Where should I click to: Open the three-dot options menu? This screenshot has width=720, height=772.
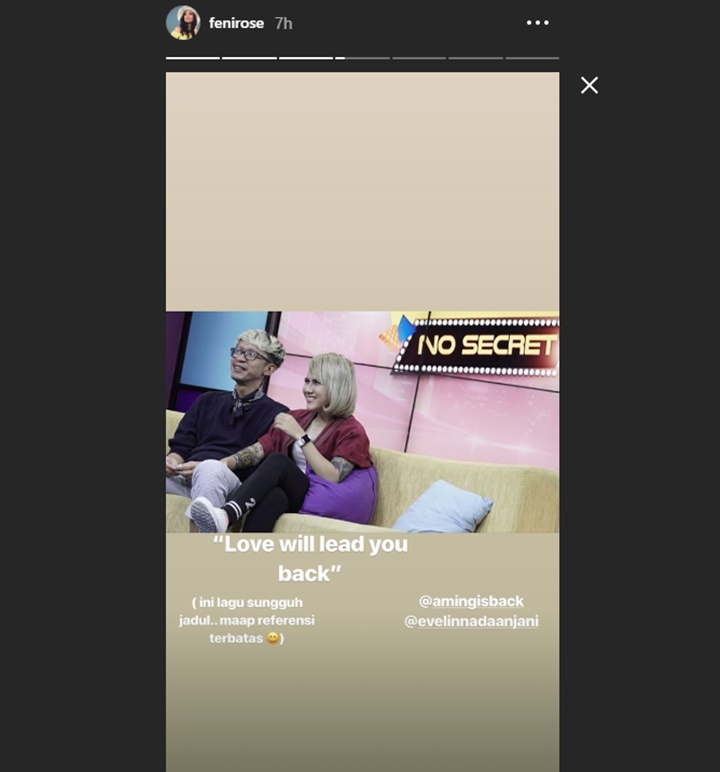538,23
